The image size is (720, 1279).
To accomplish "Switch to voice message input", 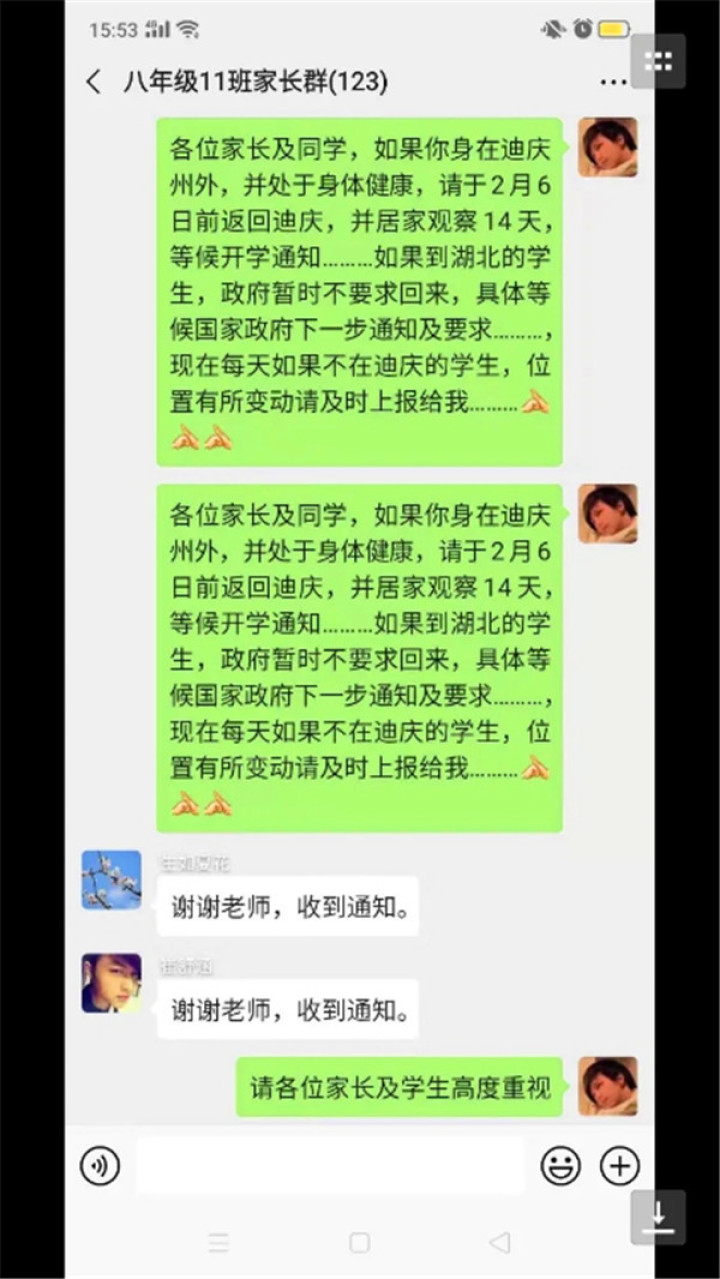I will pyautogui.click(x=100, y=1166).
